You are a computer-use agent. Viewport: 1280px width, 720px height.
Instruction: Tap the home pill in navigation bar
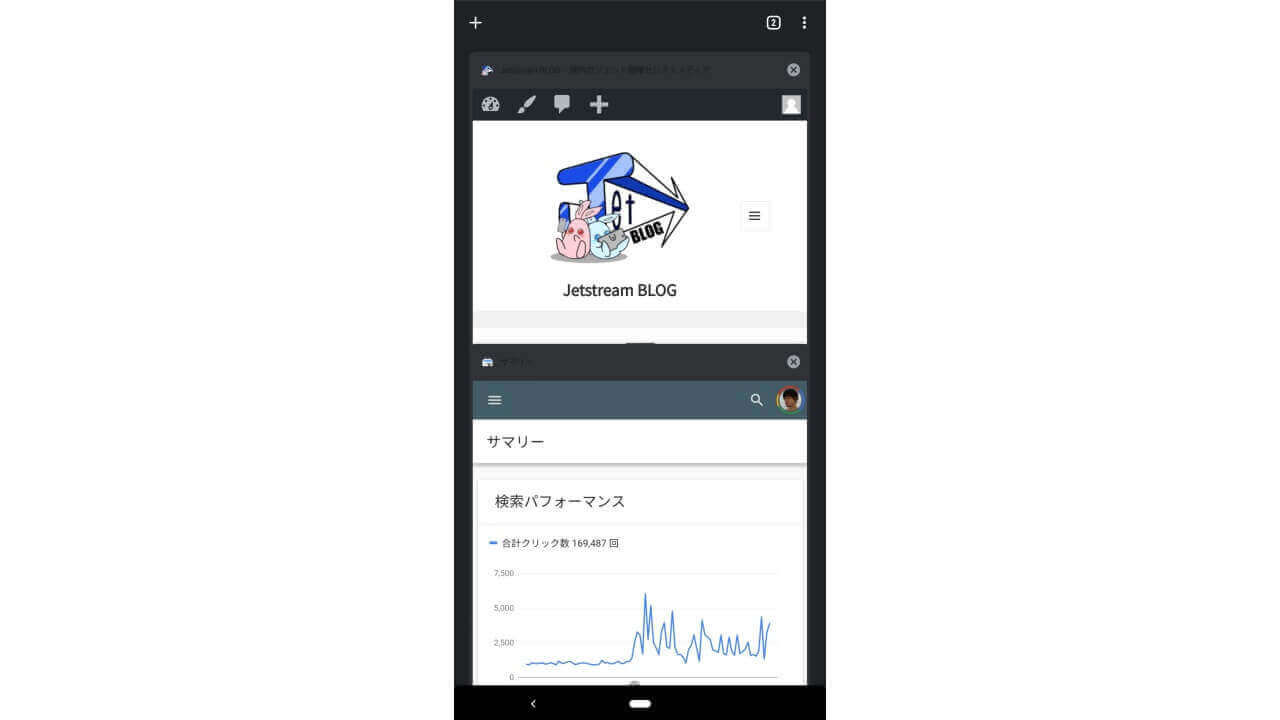[x=640, y=704]
